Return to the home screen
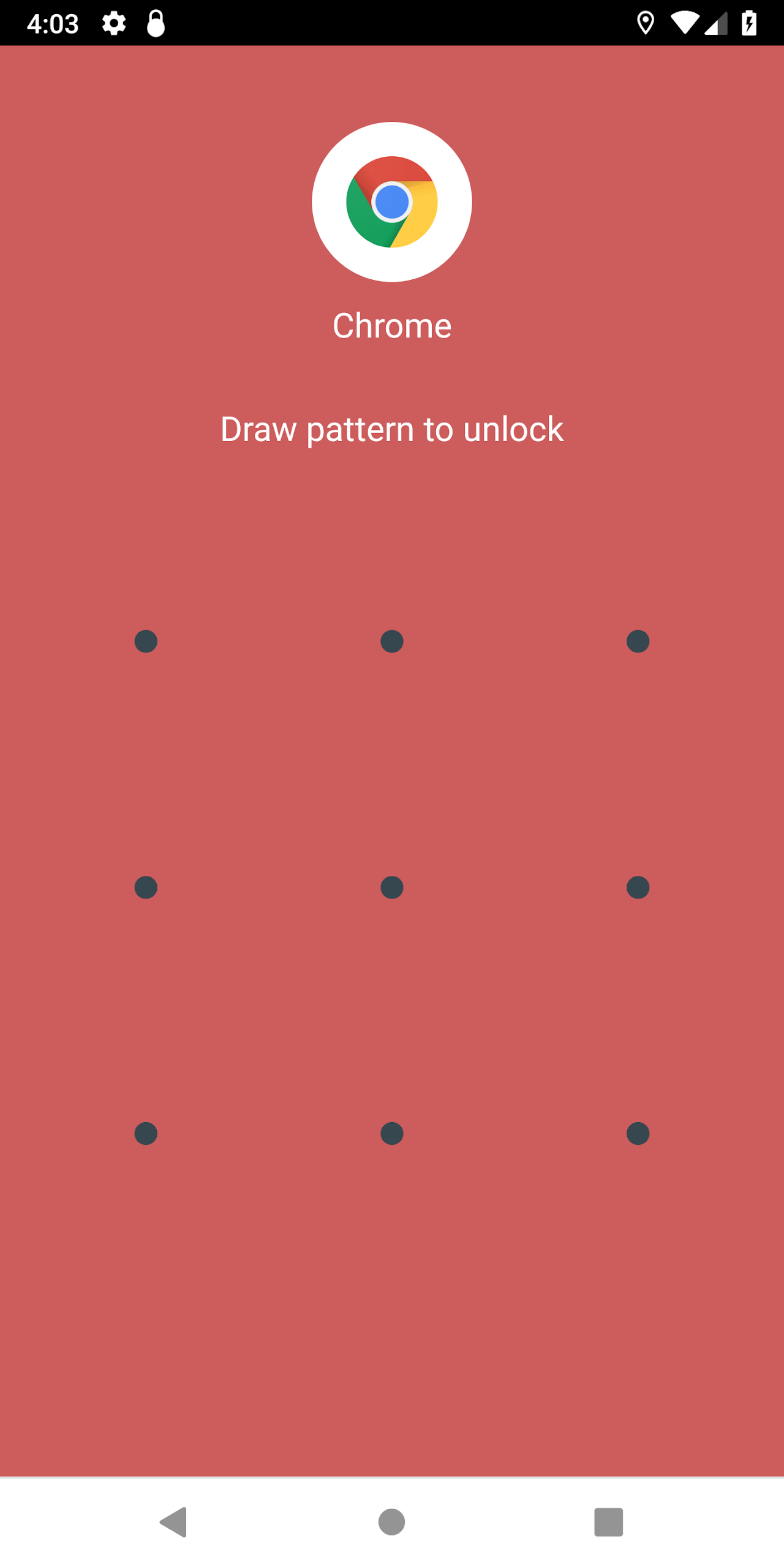This screenshot has width=784, height=1568. (392, 1522)
